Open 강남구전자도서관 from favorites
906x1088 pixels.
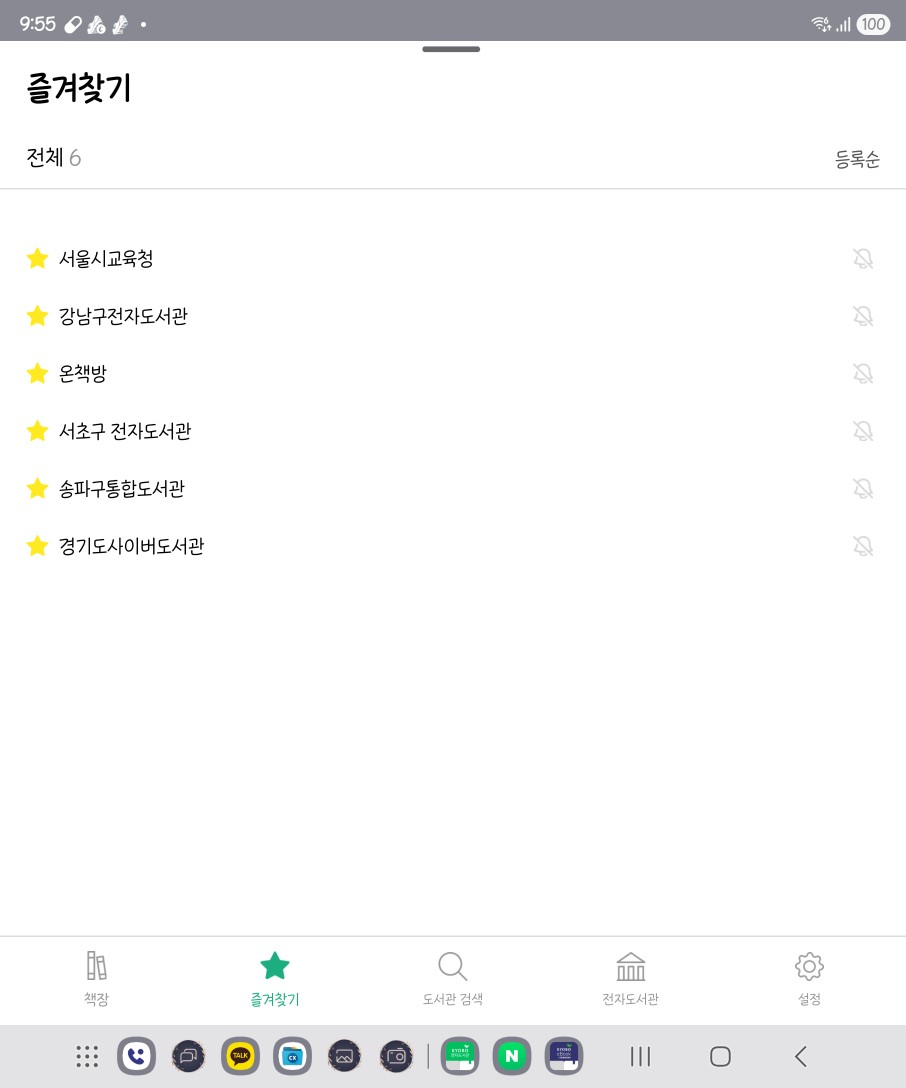[123, 316]
